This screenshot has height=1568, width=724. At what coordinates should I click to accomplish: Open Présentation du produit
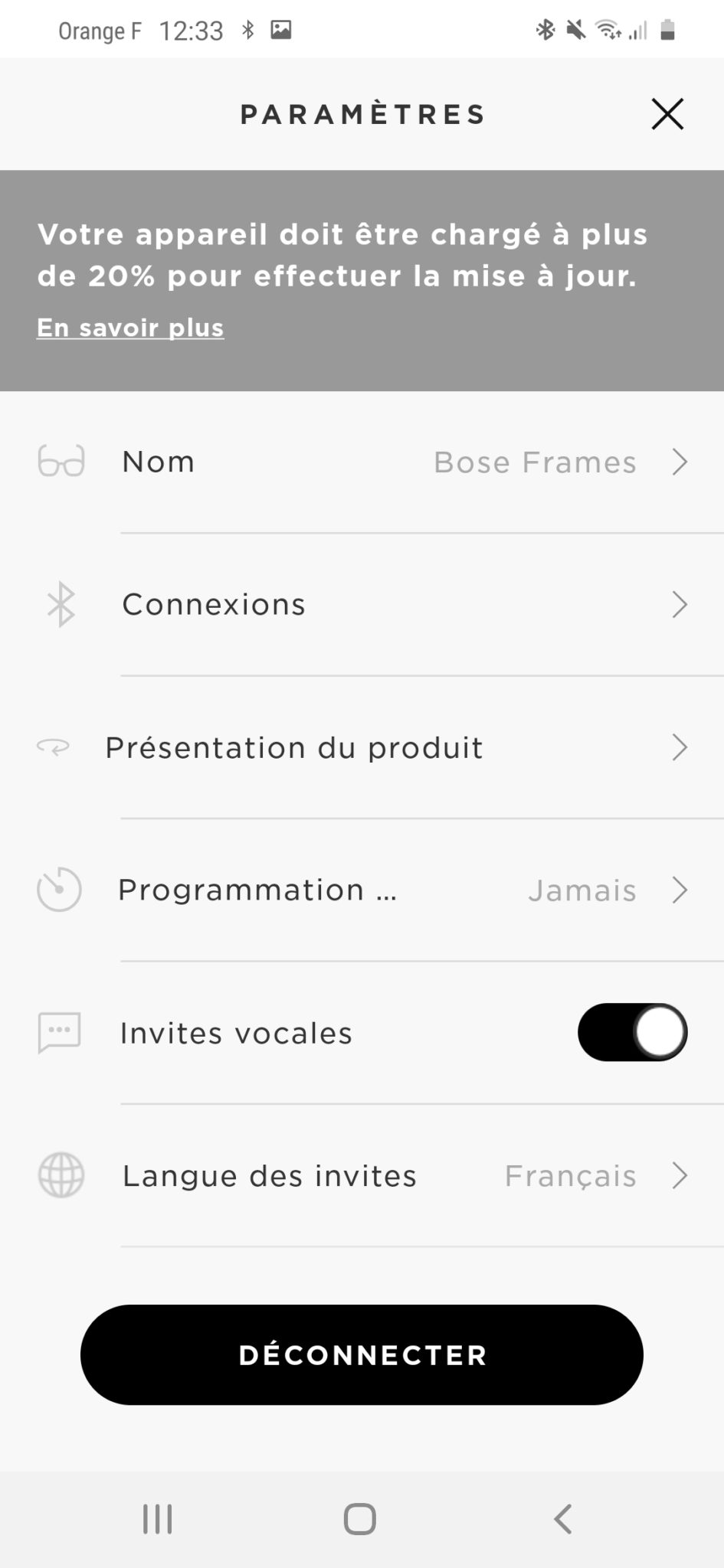pos(362,747)
